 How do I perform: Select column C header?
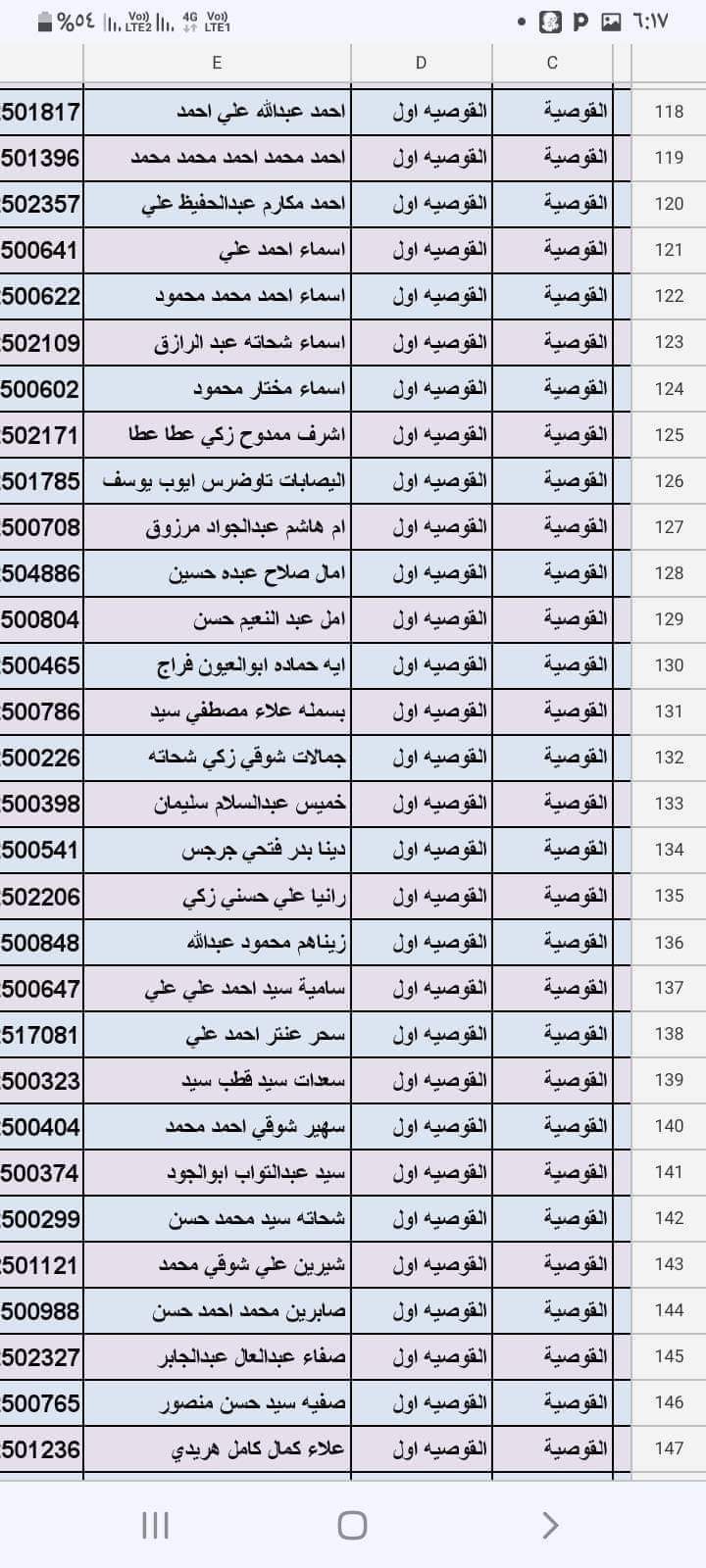pos(552,63)
